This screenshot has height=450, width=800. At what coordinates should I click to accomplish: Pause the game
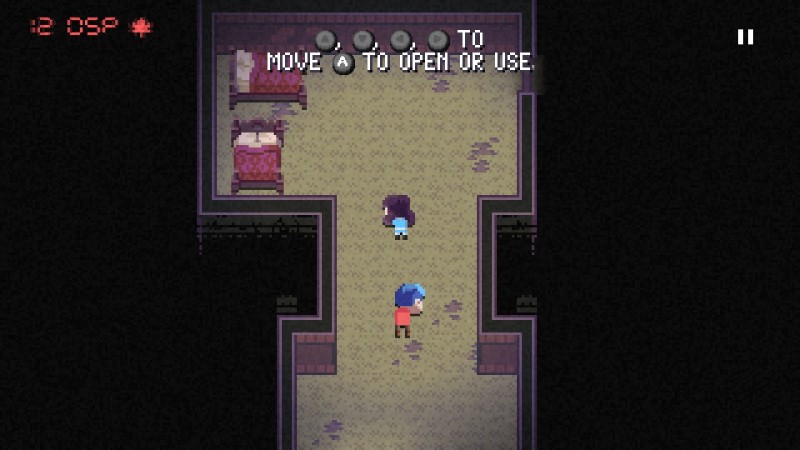[745, 37]
